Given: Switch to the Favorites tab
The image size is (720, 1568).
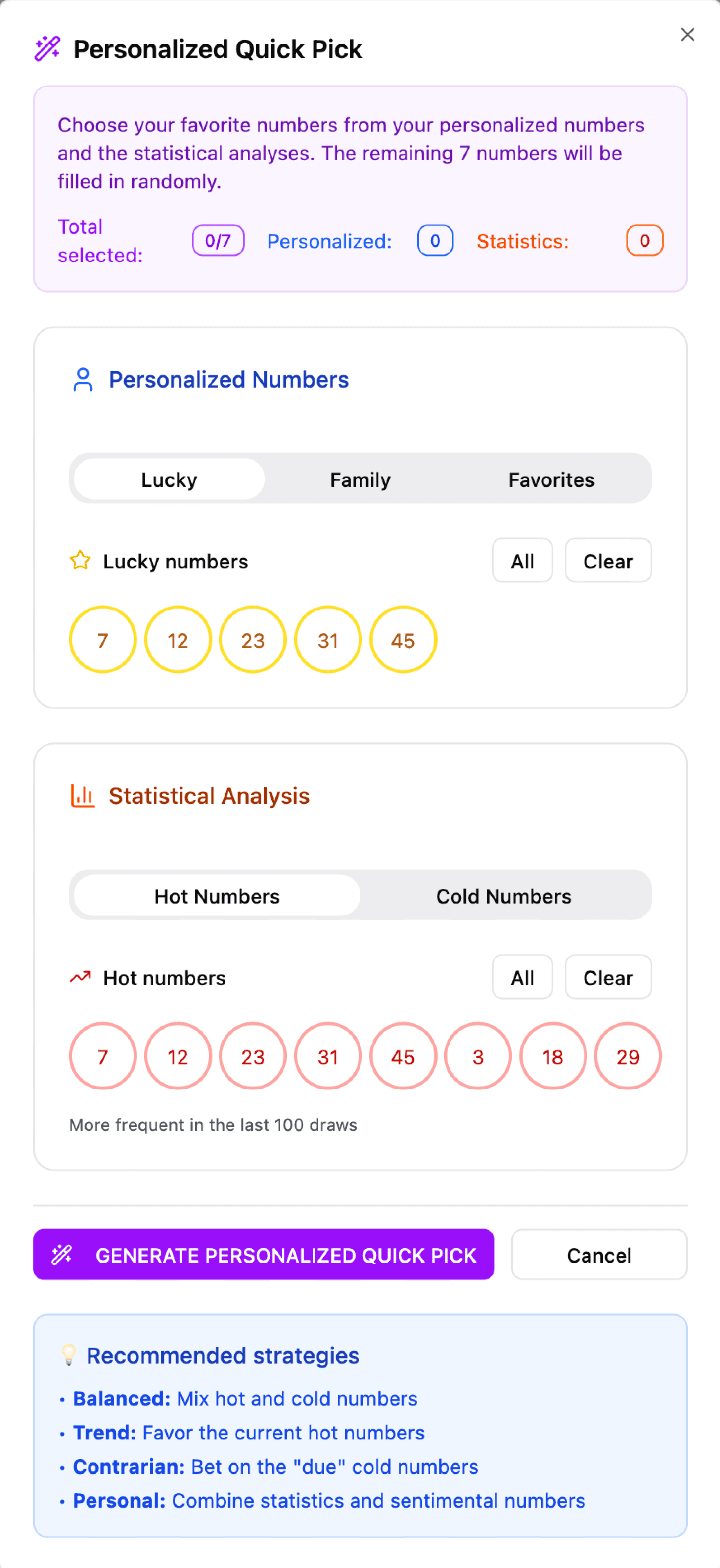Looking at the screenshot, I should click(x=551, y=479).
